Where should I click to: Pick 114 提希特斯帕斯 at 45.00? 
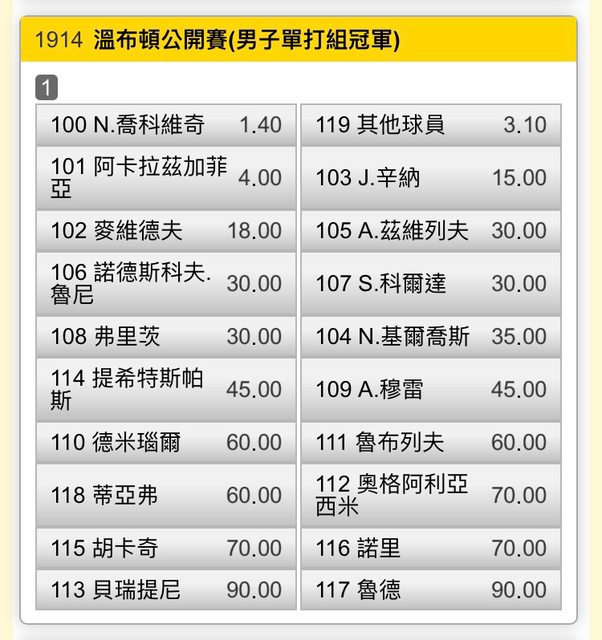(x=166, y=389)
